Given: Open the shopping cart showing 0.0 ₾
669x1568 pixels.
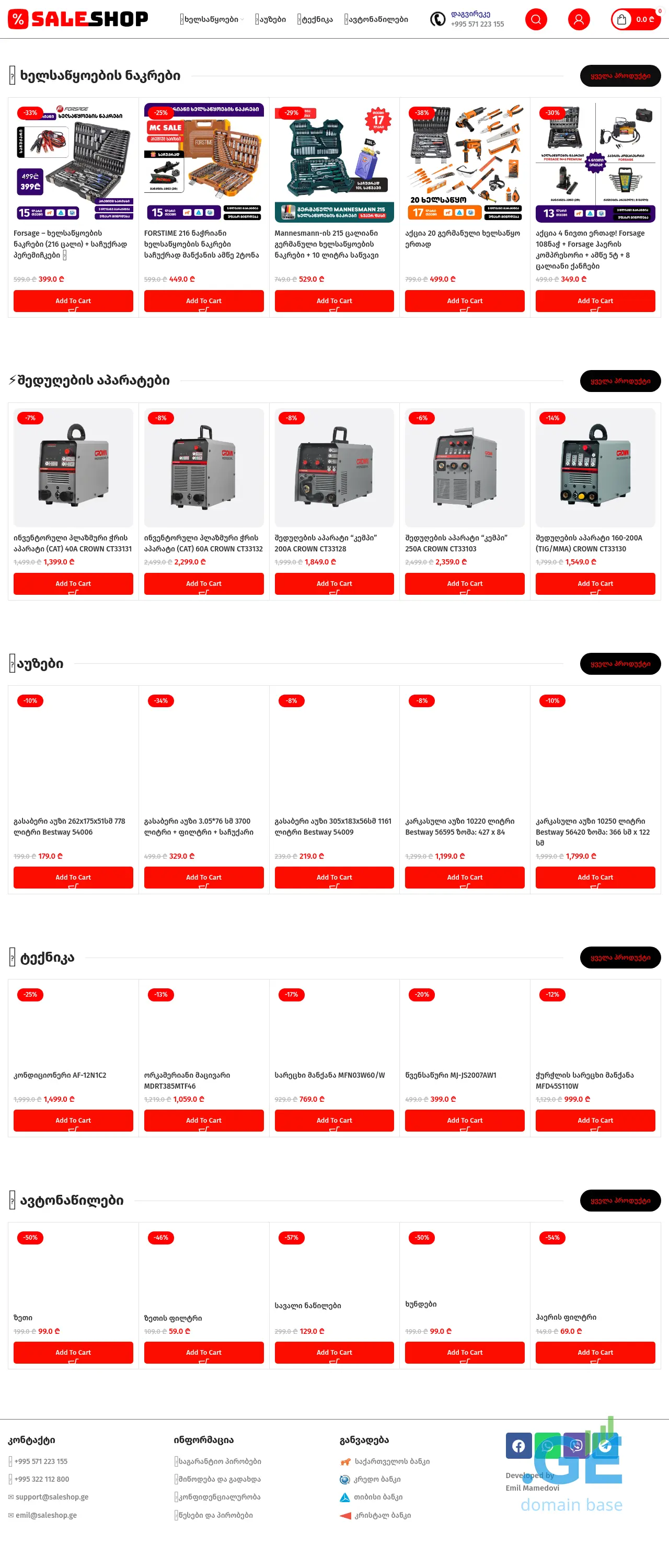Looking at the screenshot, I should pyautogui.click(x=636, y=19).
